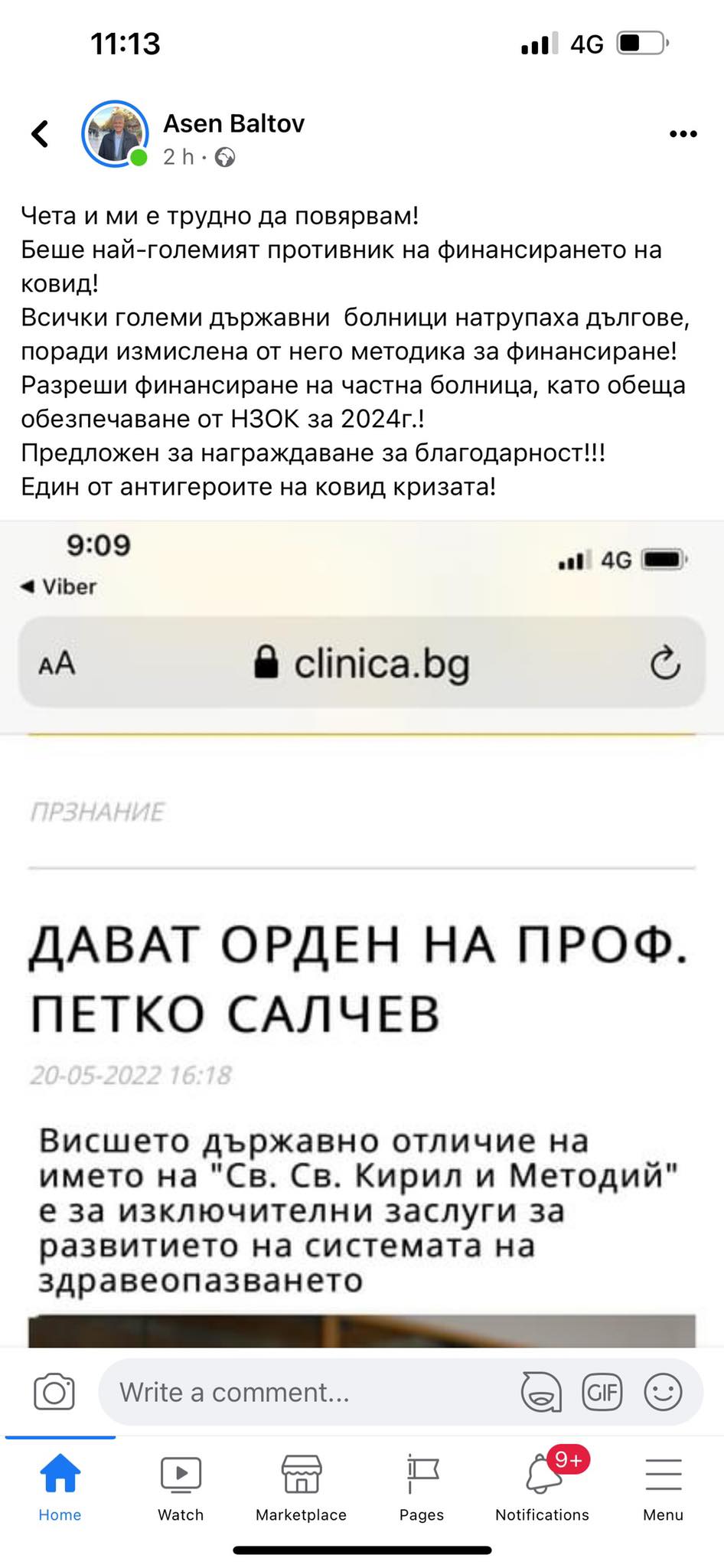Image resolution: width=724 pixels, height=1568 pixels.
Task: Tap the camera icon to attach a photo
Action: coord(54,1392)
